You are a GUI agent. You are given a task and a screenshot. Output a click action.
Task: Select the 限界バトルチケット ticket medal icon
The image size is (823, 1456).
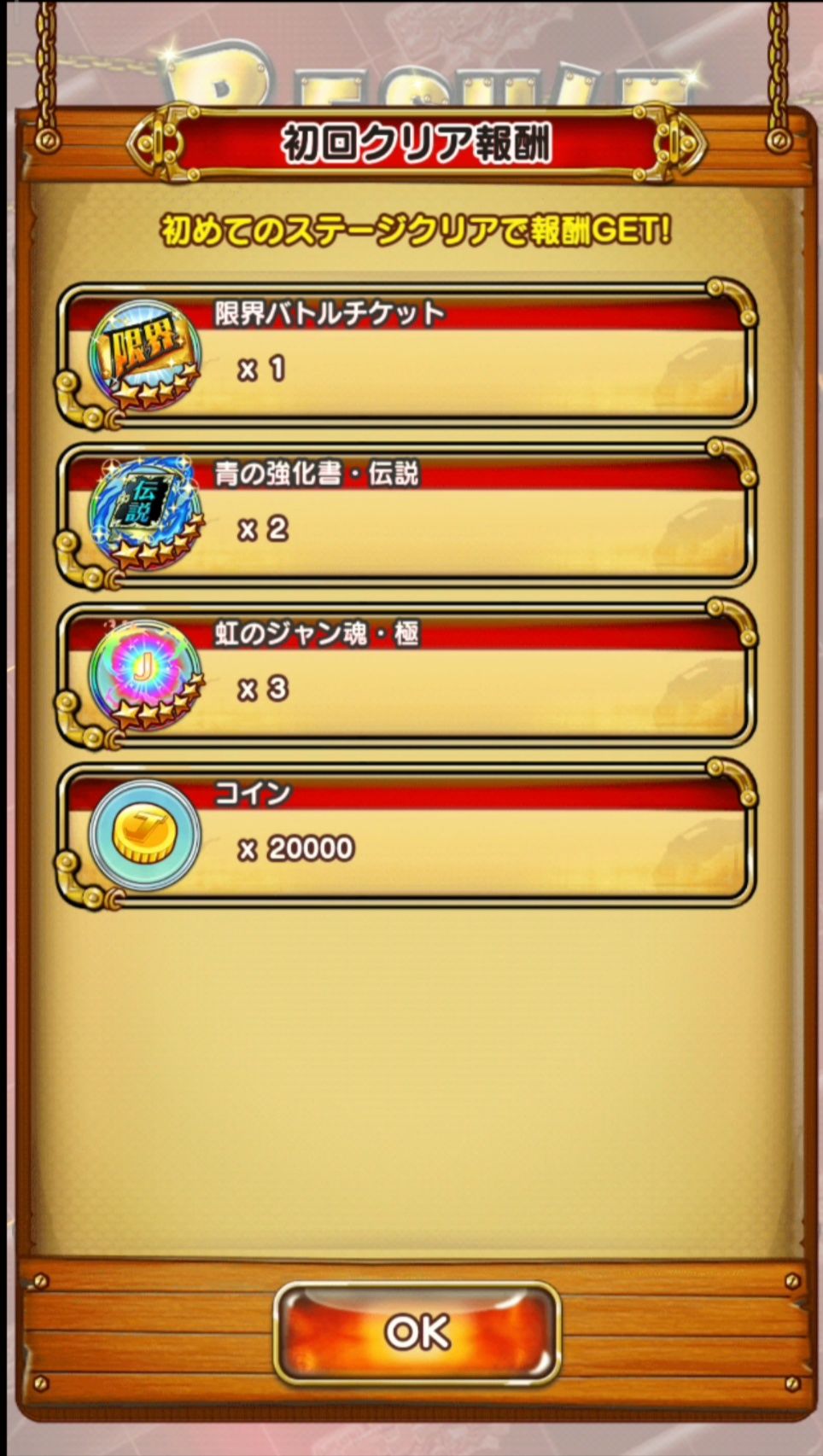143,352
